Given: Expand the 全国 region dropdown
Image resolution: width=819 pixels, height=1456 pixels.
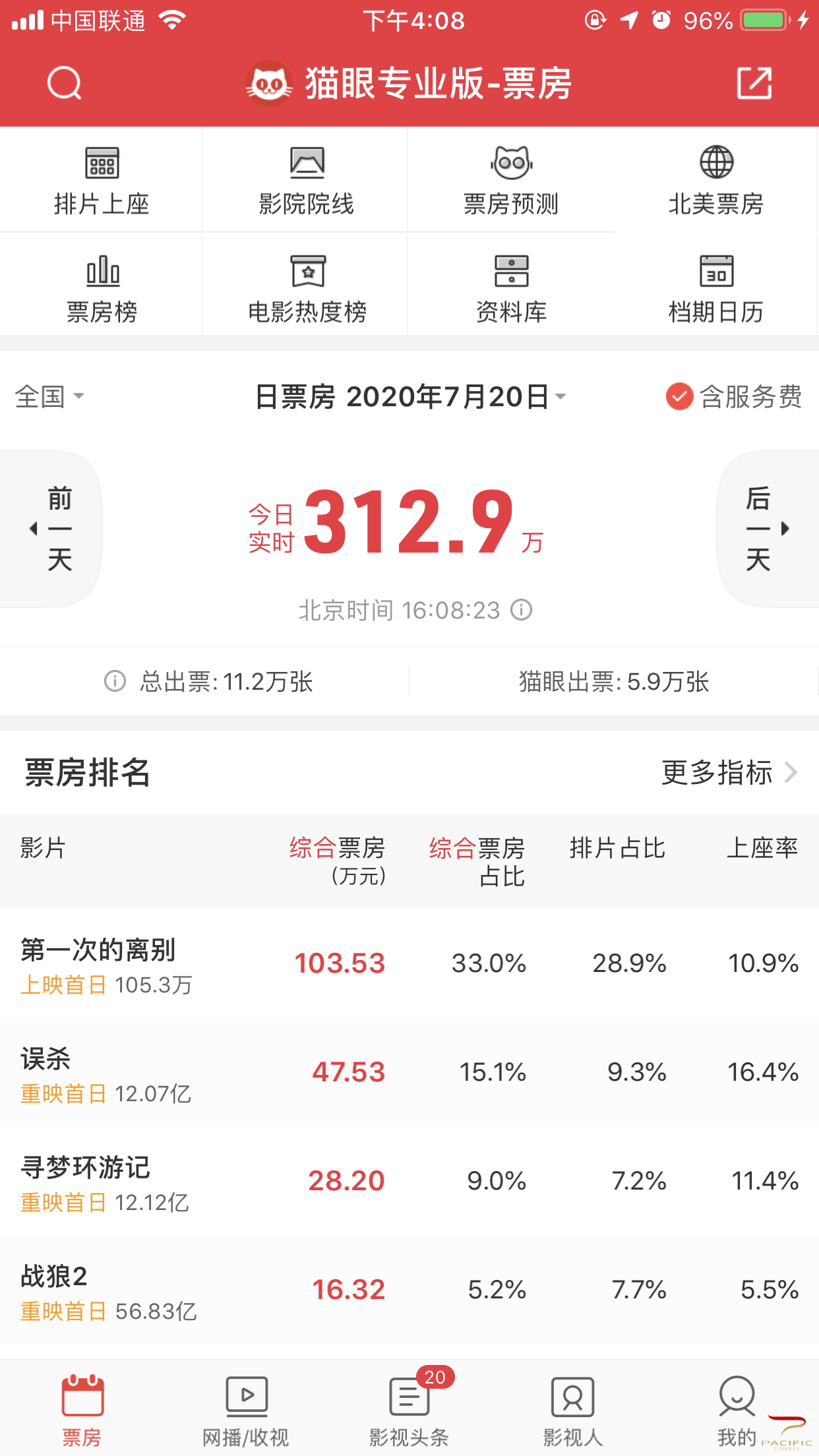Looking at the screenshot, I should (x=49, y=396).
